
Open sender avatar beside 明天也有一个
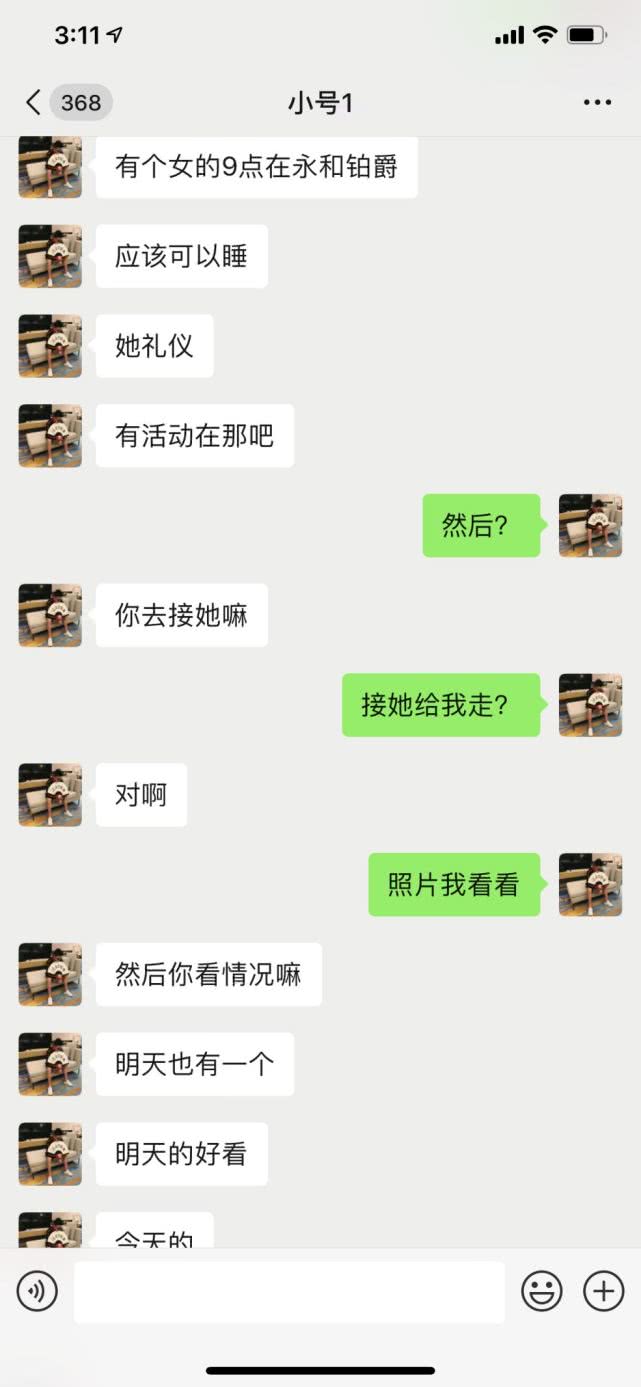coord(50,1064)
